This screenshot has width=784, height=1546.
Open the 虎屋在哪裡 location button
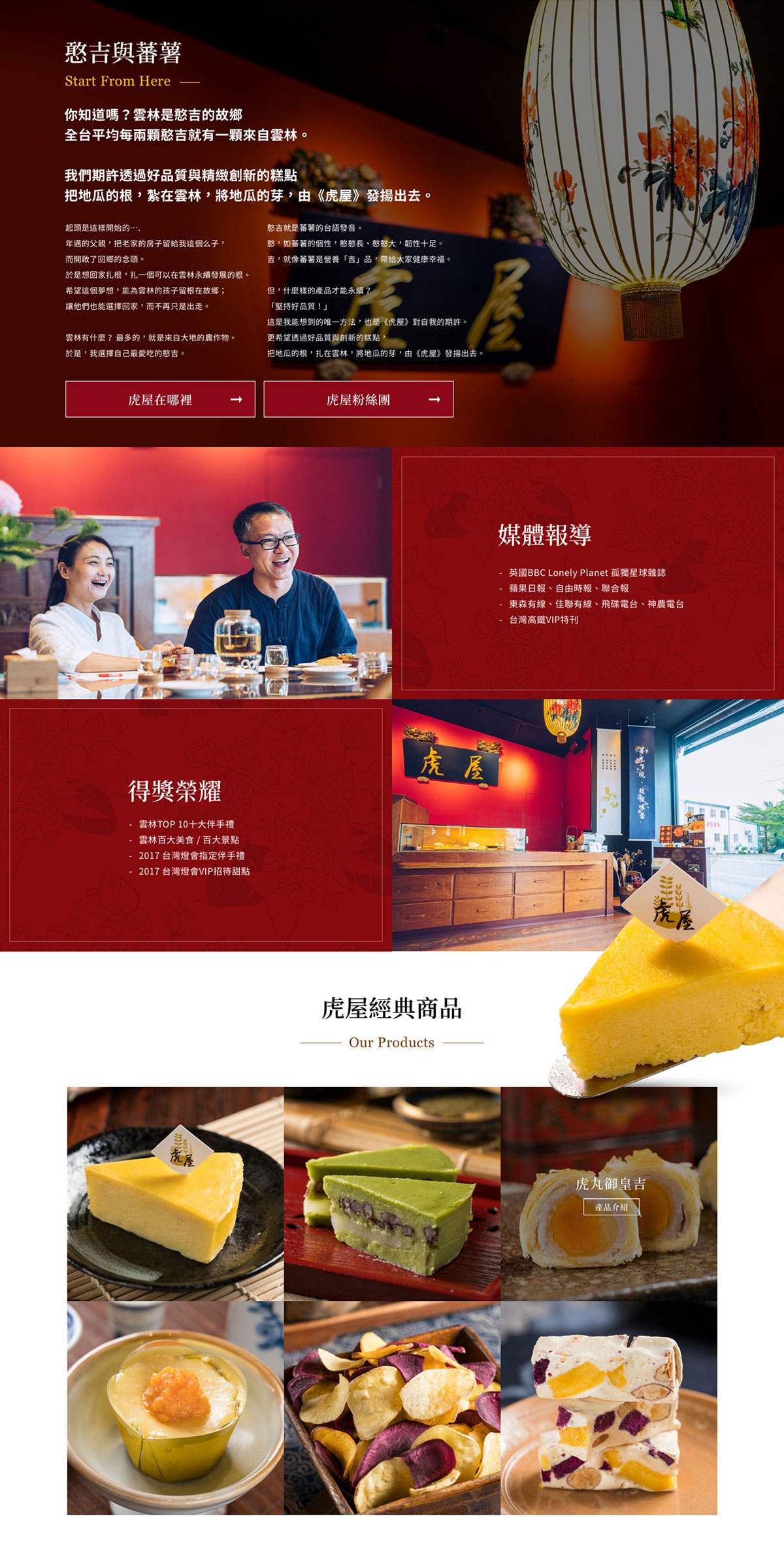pos(160,399)
